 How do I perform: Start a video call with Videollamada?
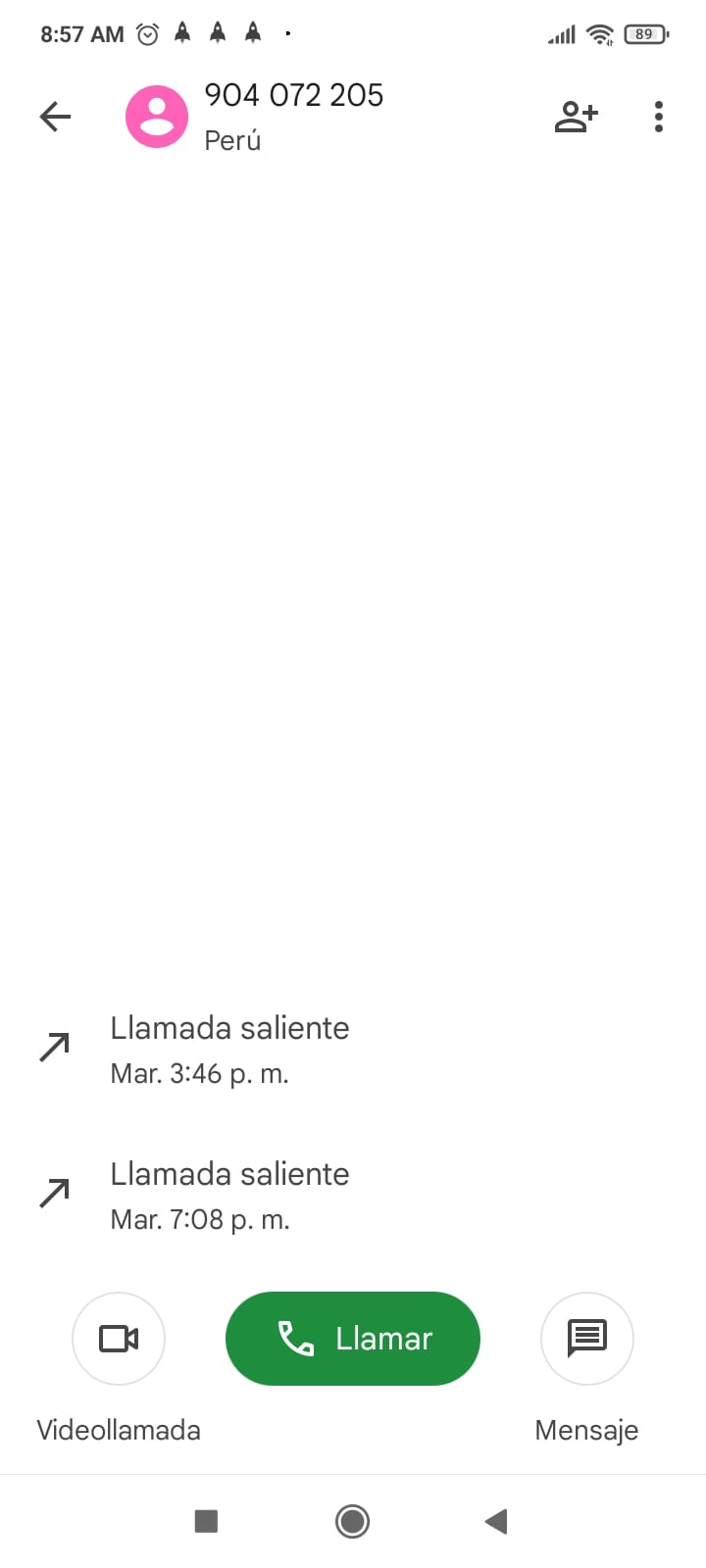(x=119, y=1338)
